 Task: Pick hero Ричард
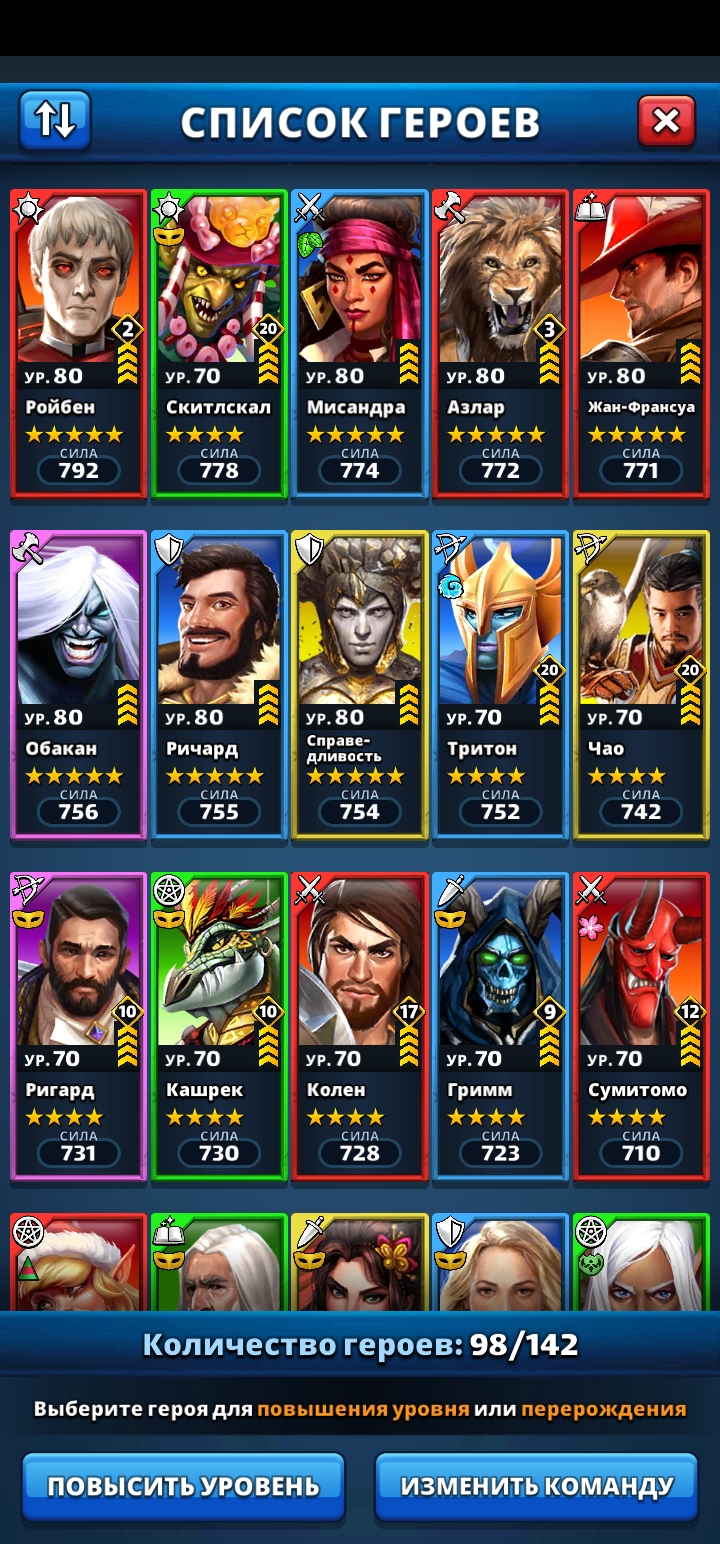[219, 682]
